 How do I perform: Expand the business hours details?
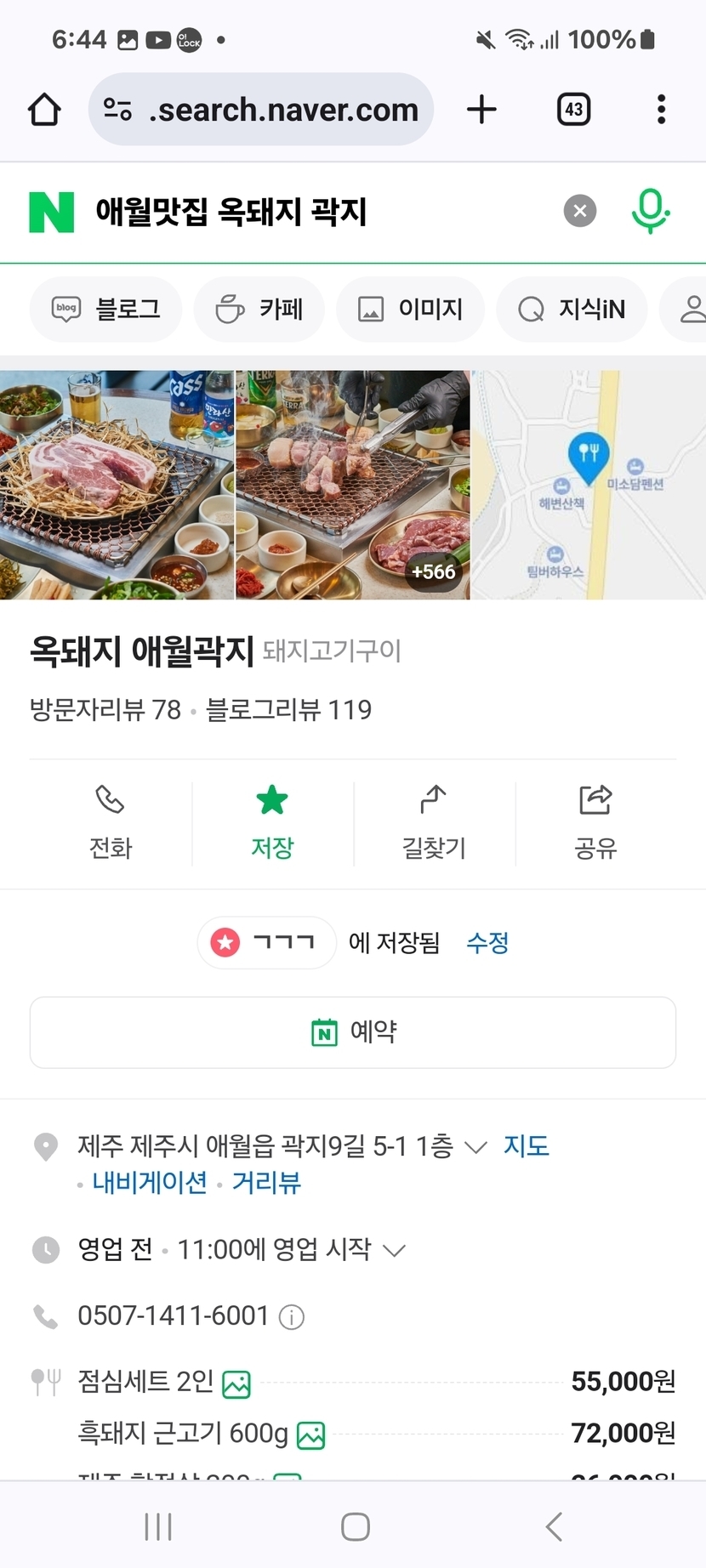tap(394, 1250)
